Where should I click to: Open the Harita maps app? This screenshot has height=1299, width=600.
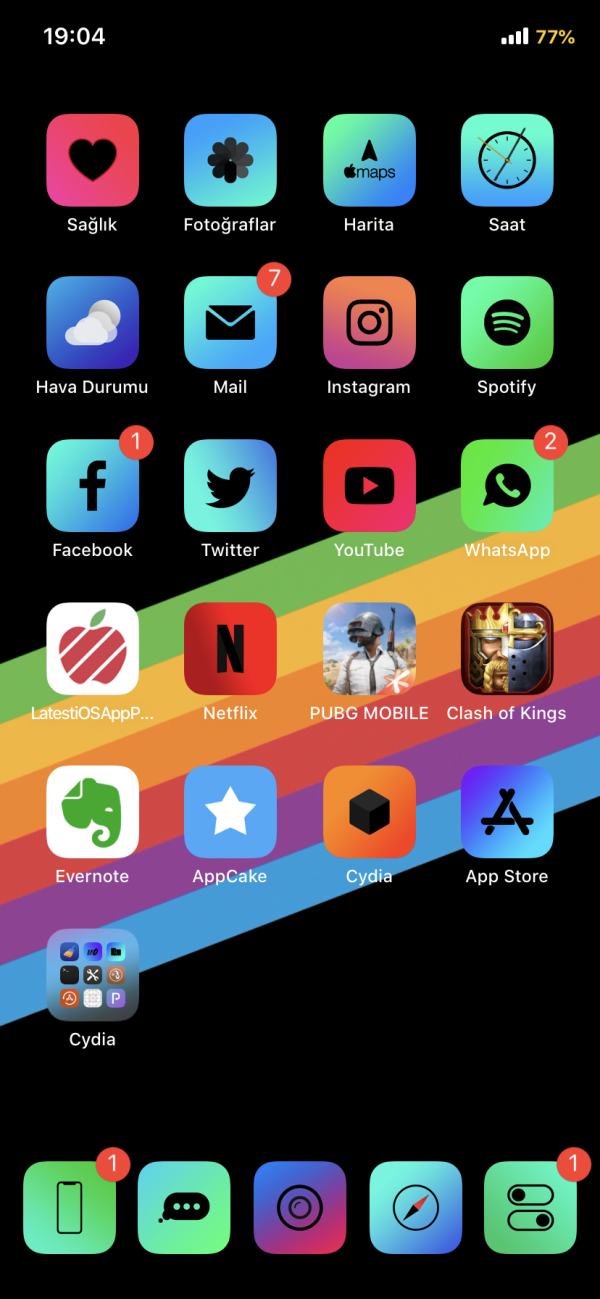pyautogui.click(x=369, y=160)
